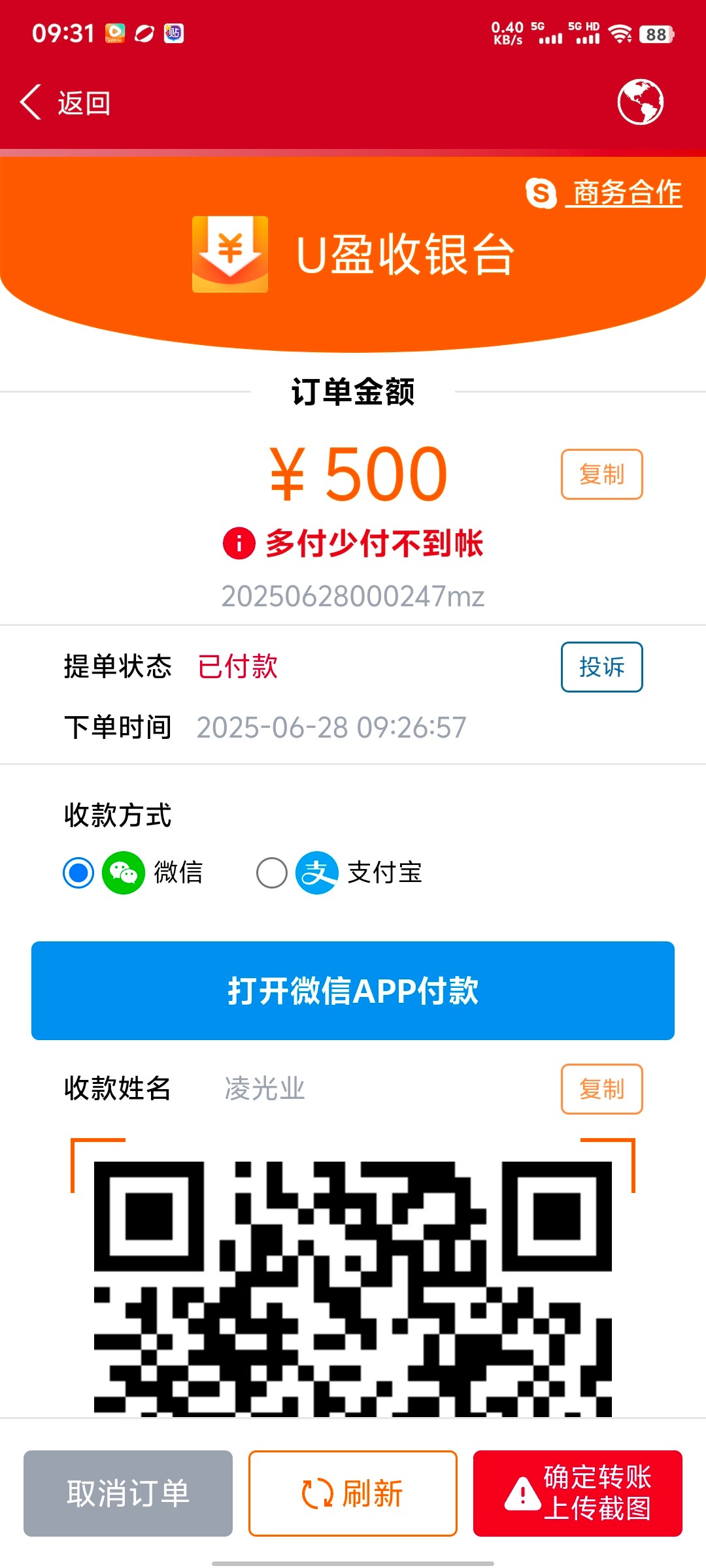Expand the order amount copy option
Viewport: 706px width, 1568px height.
(x=601, y=474)
